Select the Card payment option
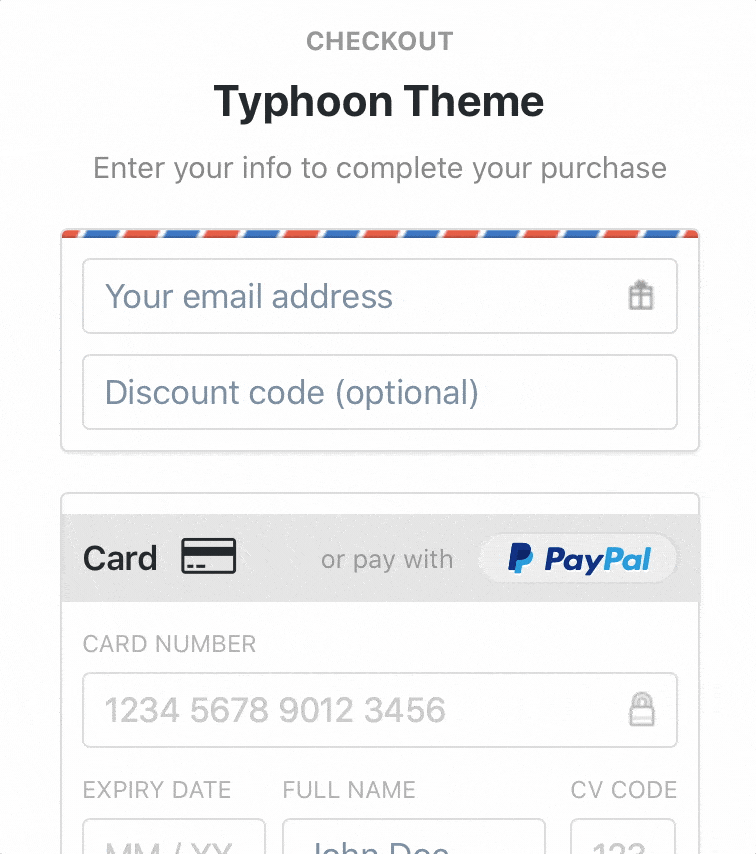 coord(160,557)
